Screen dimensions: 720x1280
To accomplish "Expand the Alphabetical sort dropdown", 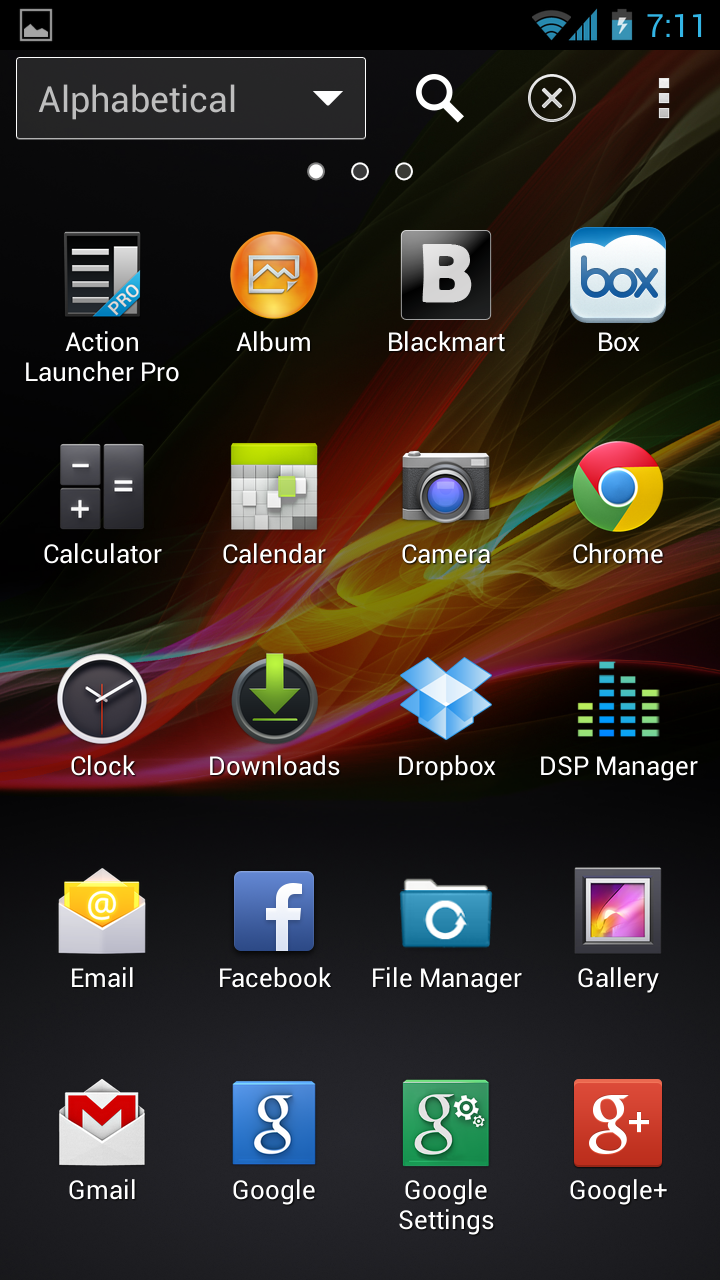I will 190,98.
